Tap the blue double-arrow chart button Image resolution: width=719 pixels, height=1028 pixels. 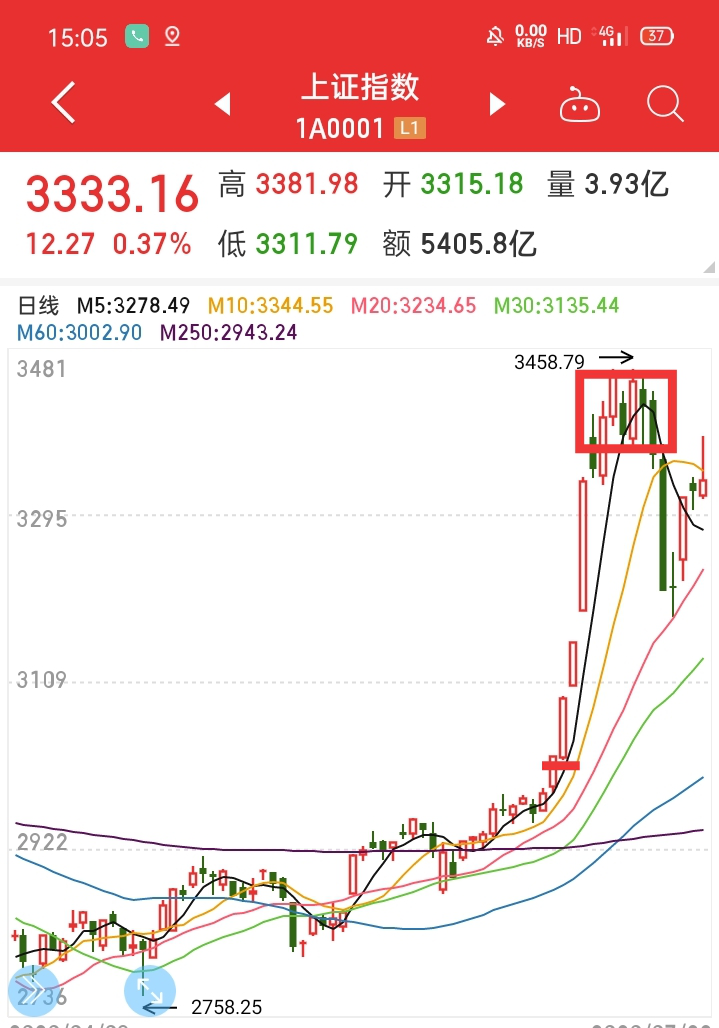(x=33, y=991)
